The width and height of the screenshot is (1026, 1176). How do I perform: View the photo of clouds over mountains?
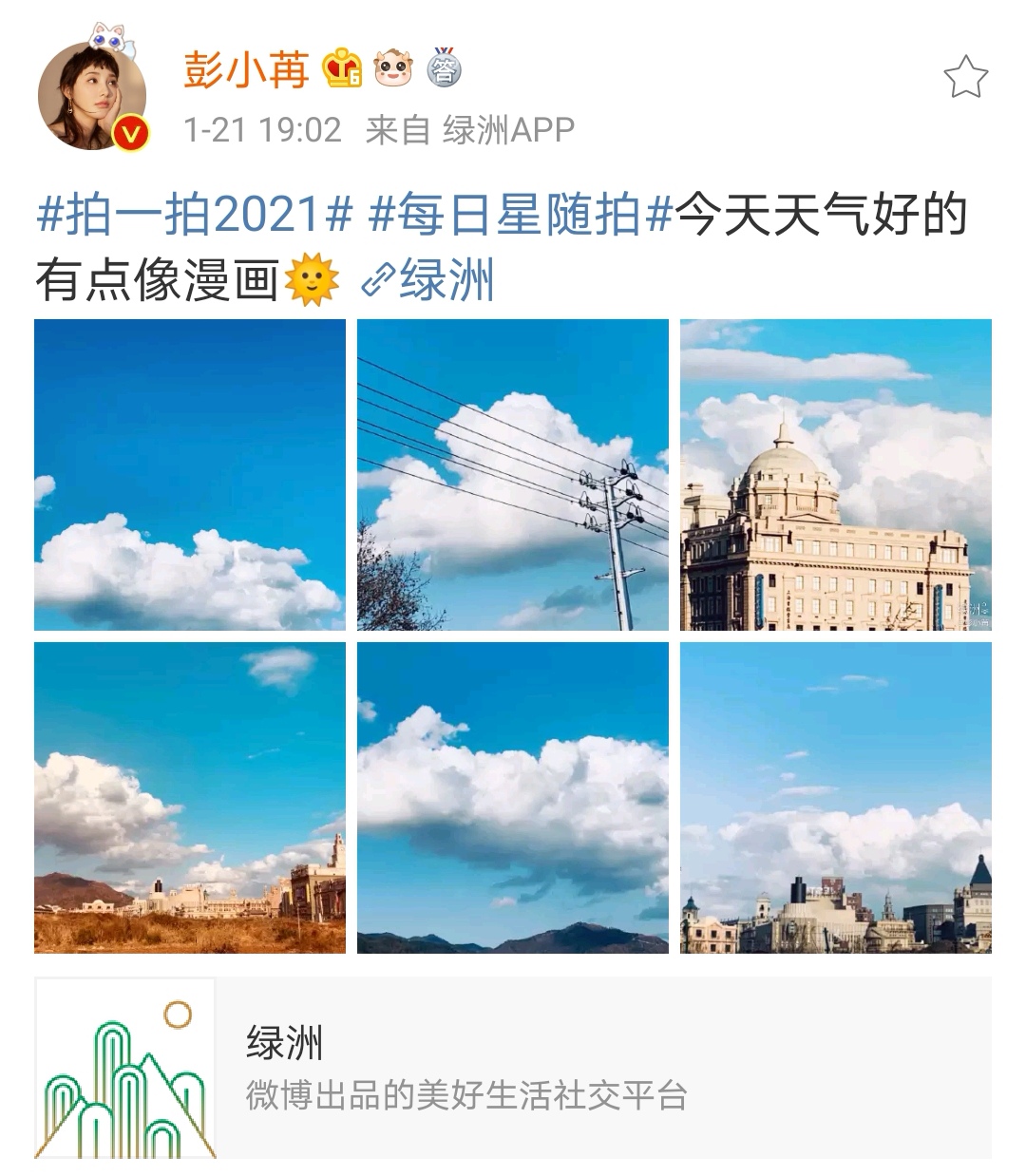pyautogui.click(x=513, y=798)
